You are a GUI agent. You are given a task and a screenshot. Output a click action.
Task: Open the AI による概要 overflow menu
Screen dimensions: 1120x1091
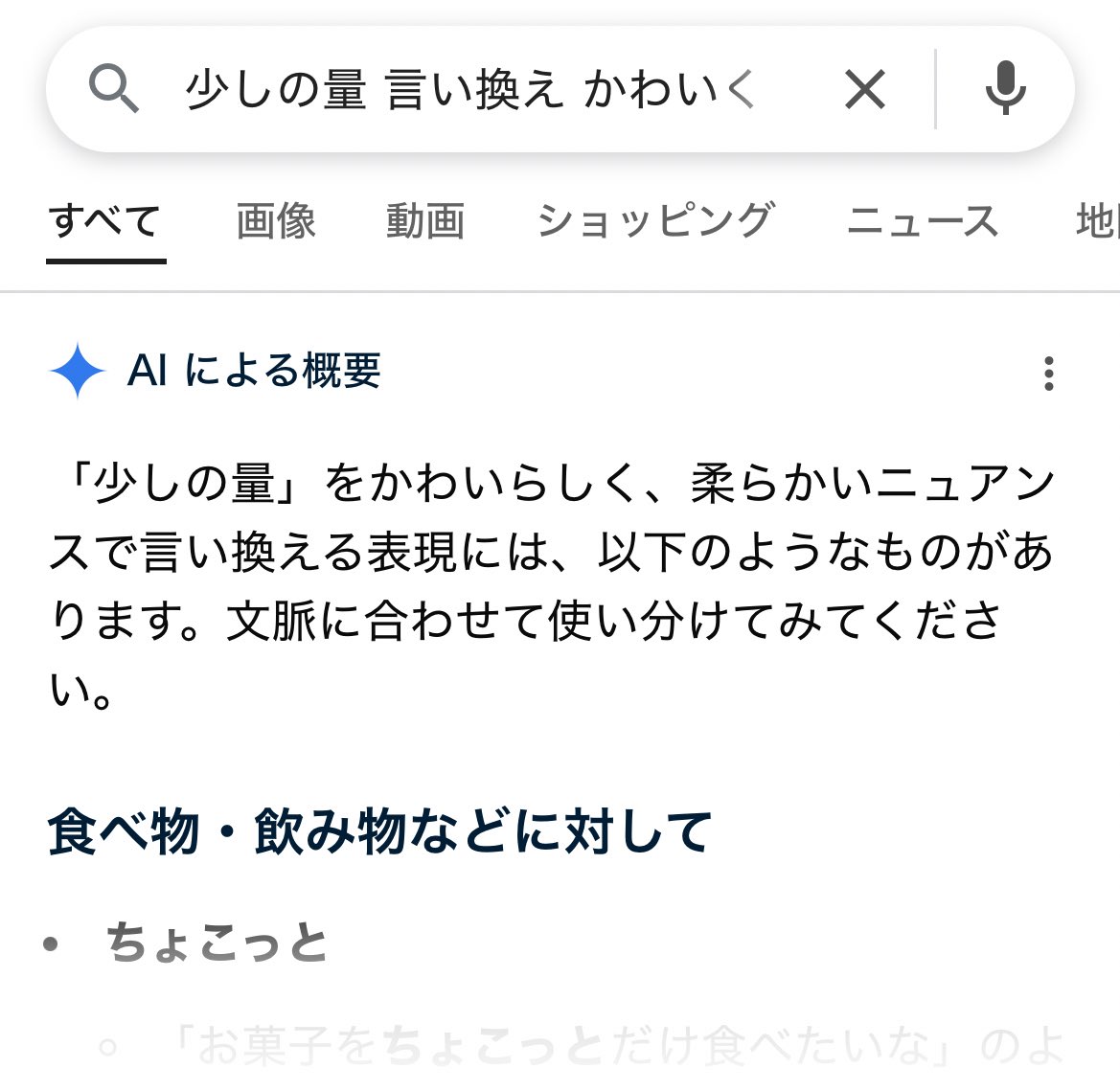click(x=1049, y=373)
